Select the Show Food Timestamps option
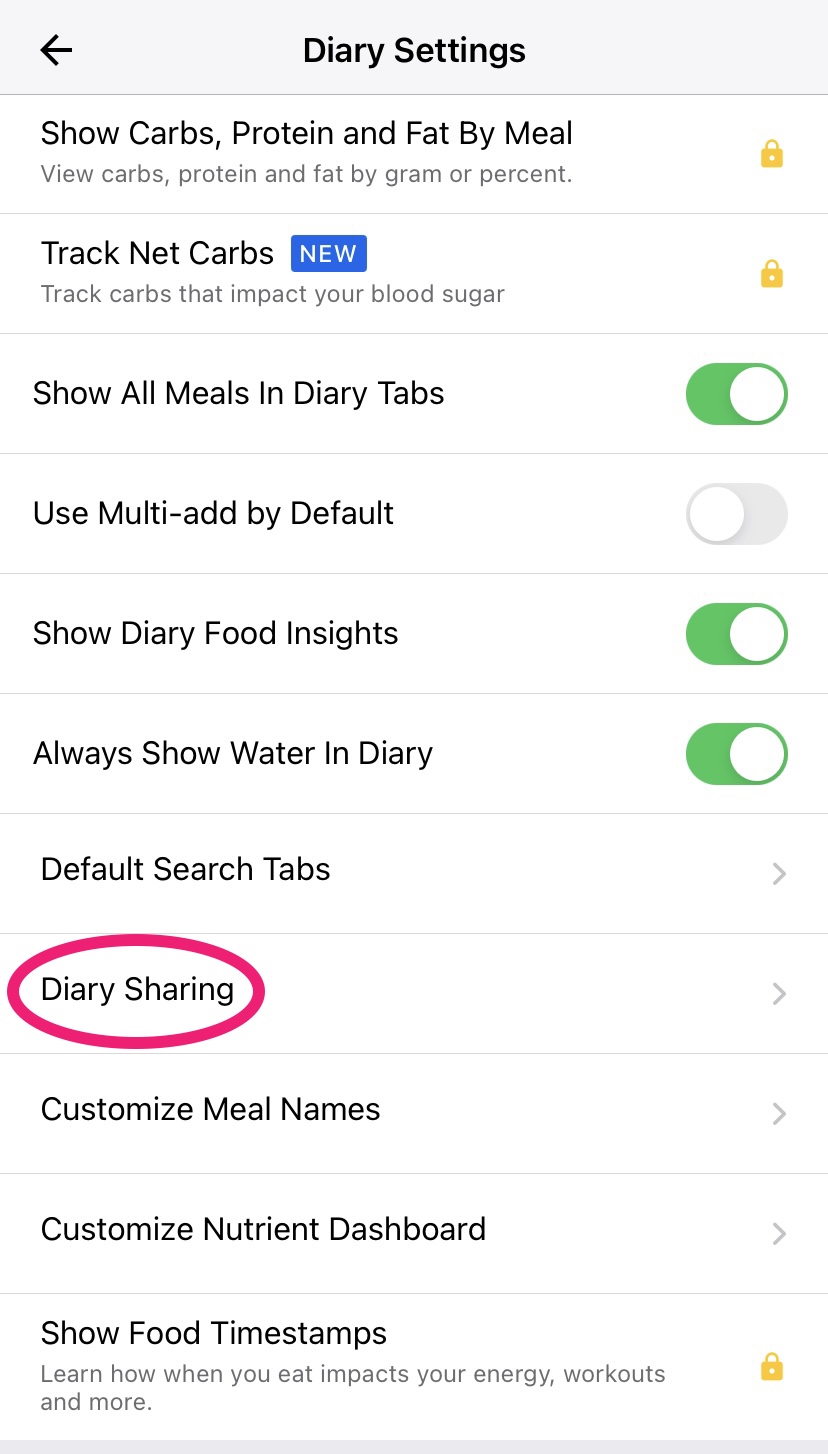This screenshot has height=1454, width=828. tap(414, 1367)
